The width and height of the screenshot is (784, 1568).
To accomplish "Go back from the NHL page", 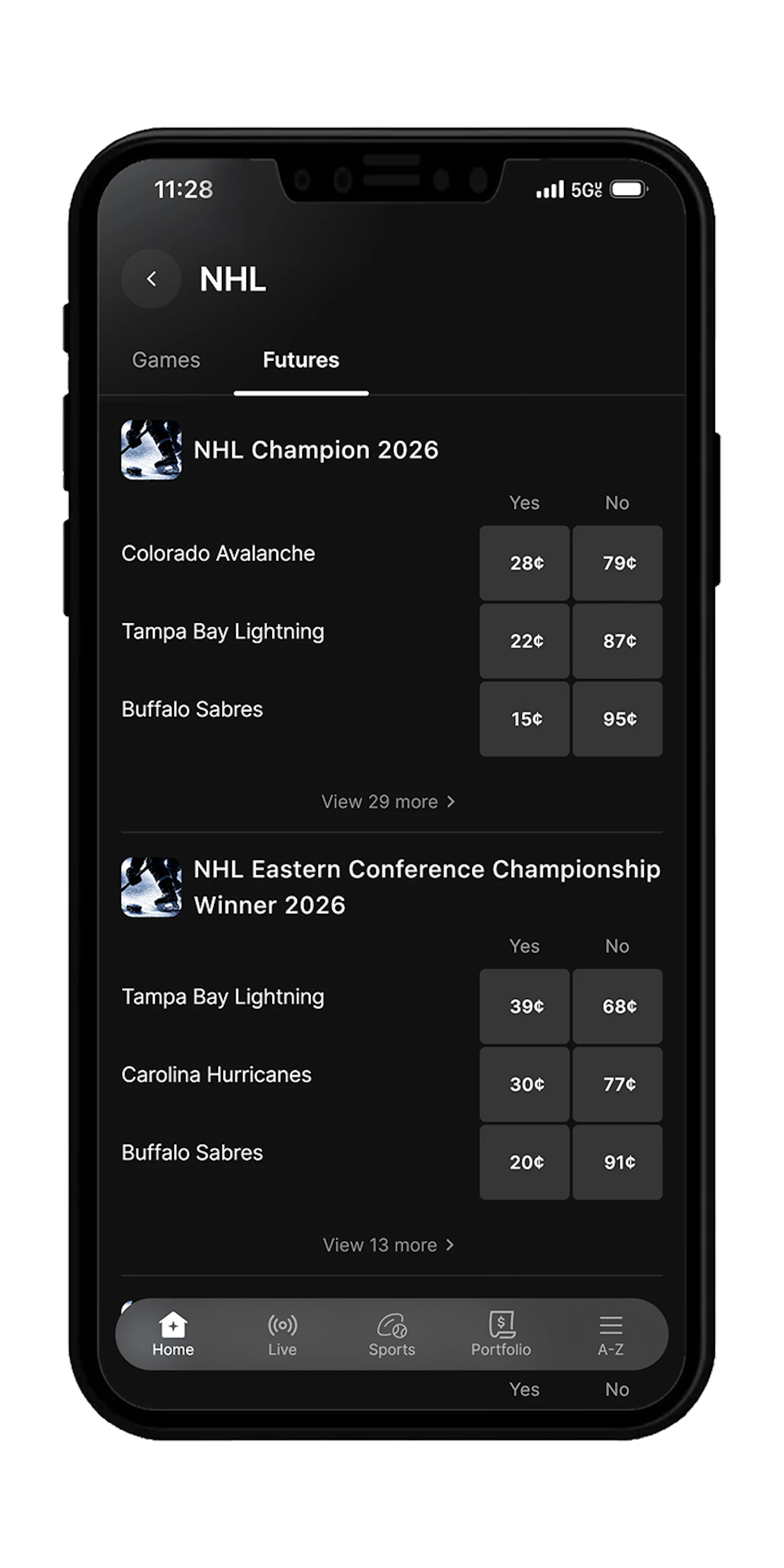I will click(151, 279).
